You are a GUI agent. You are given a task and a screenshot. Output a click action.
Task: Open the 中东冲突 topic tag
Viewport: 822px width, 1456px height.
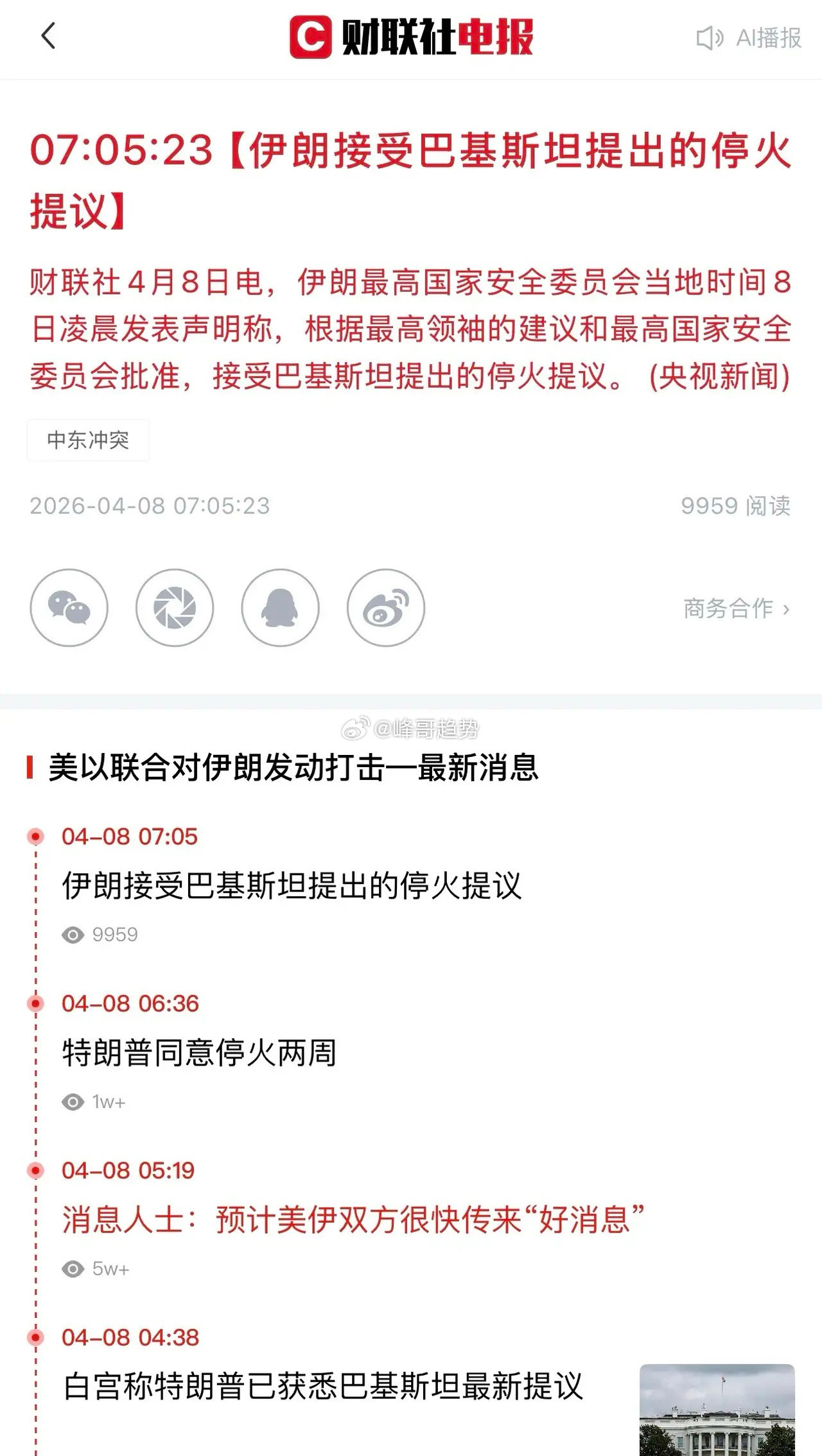(x=88, y=440)
